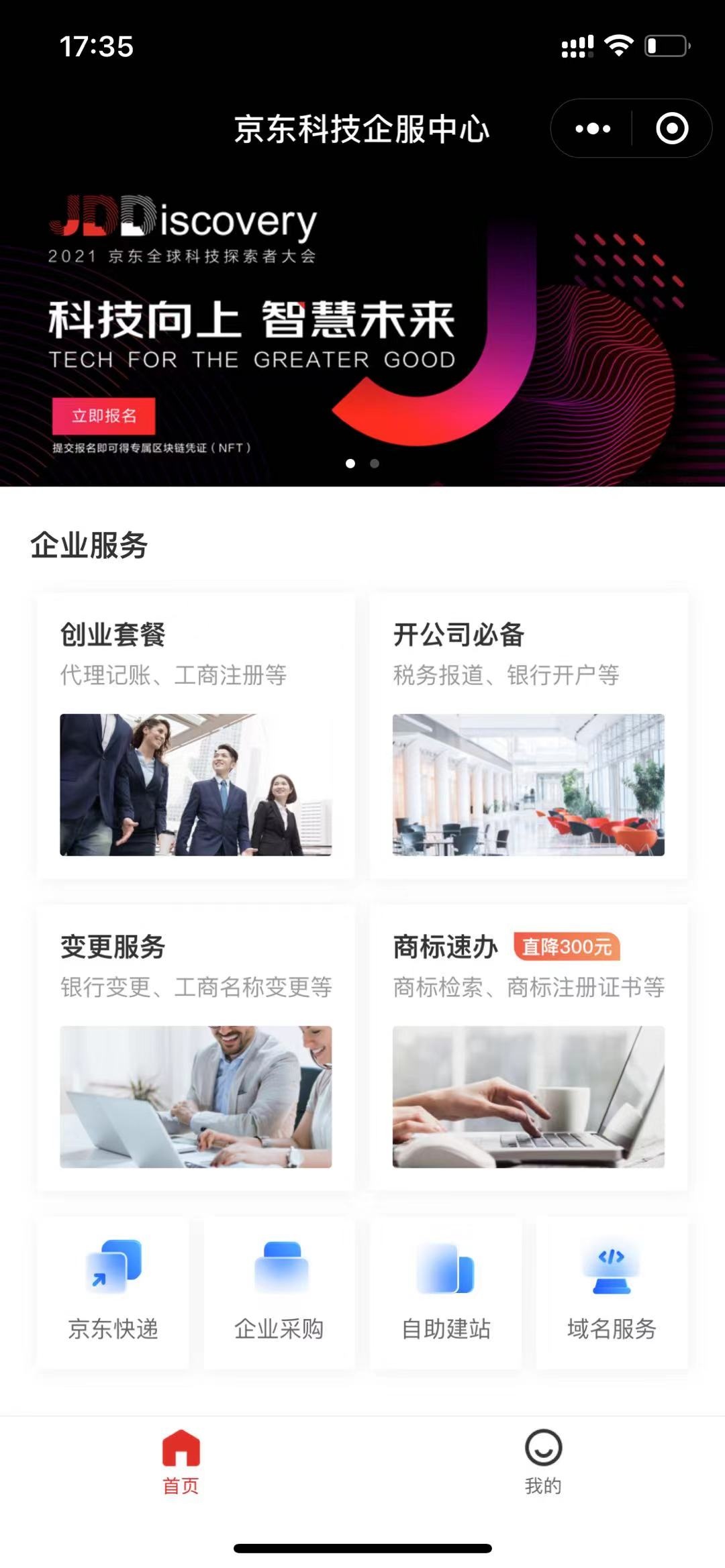Open the 开公司必备 service card
This screenshot has width=725, height=1568.
coord(528,737)
